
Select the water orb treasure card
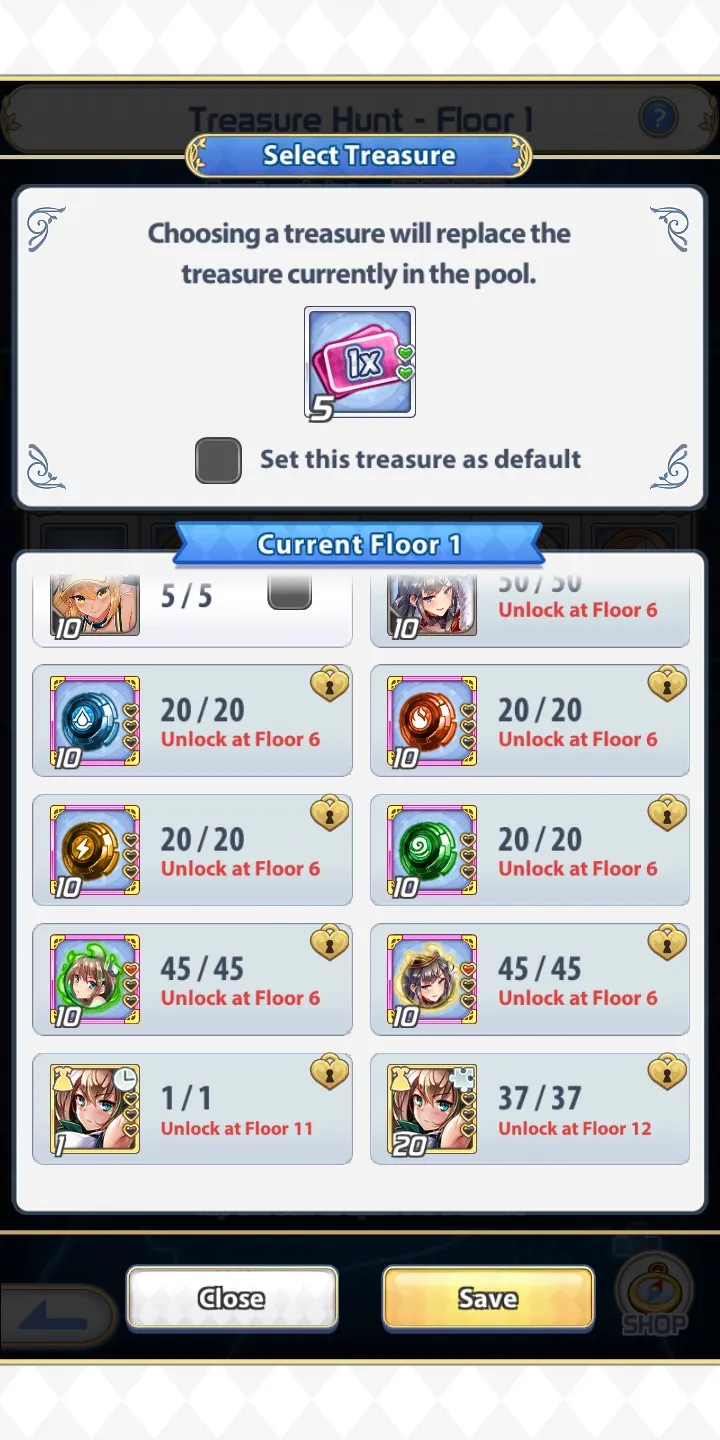coord(192,721)
